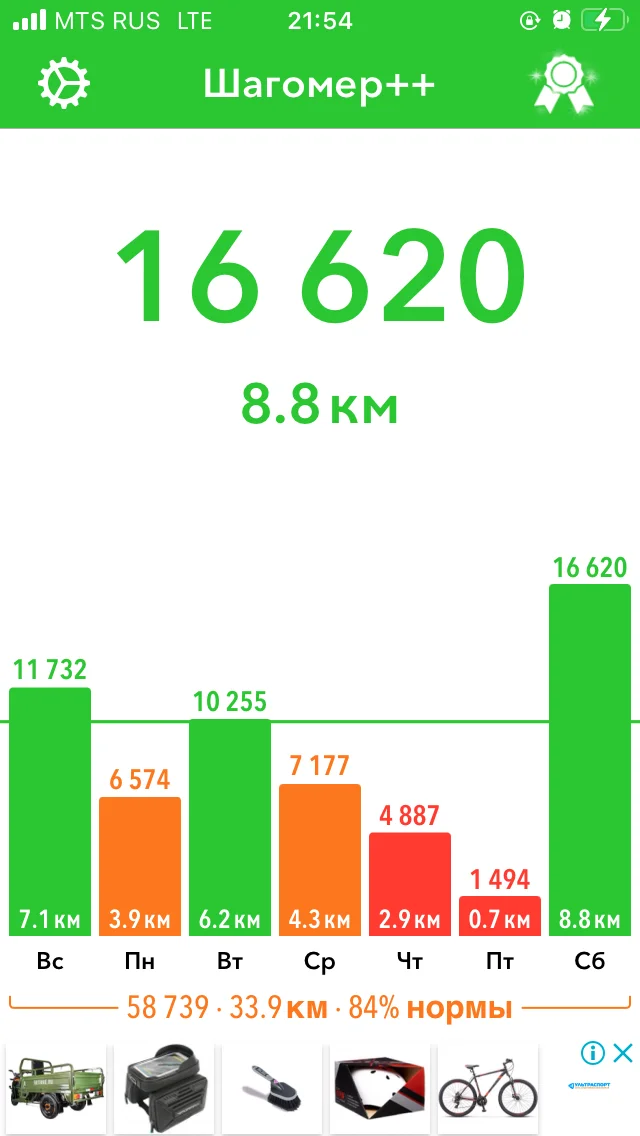Image resolution: width=640 pixels, height=1136 pixels.
Task: Select Tuesday's bar with 10 255 steps
Action: (230, 827)
